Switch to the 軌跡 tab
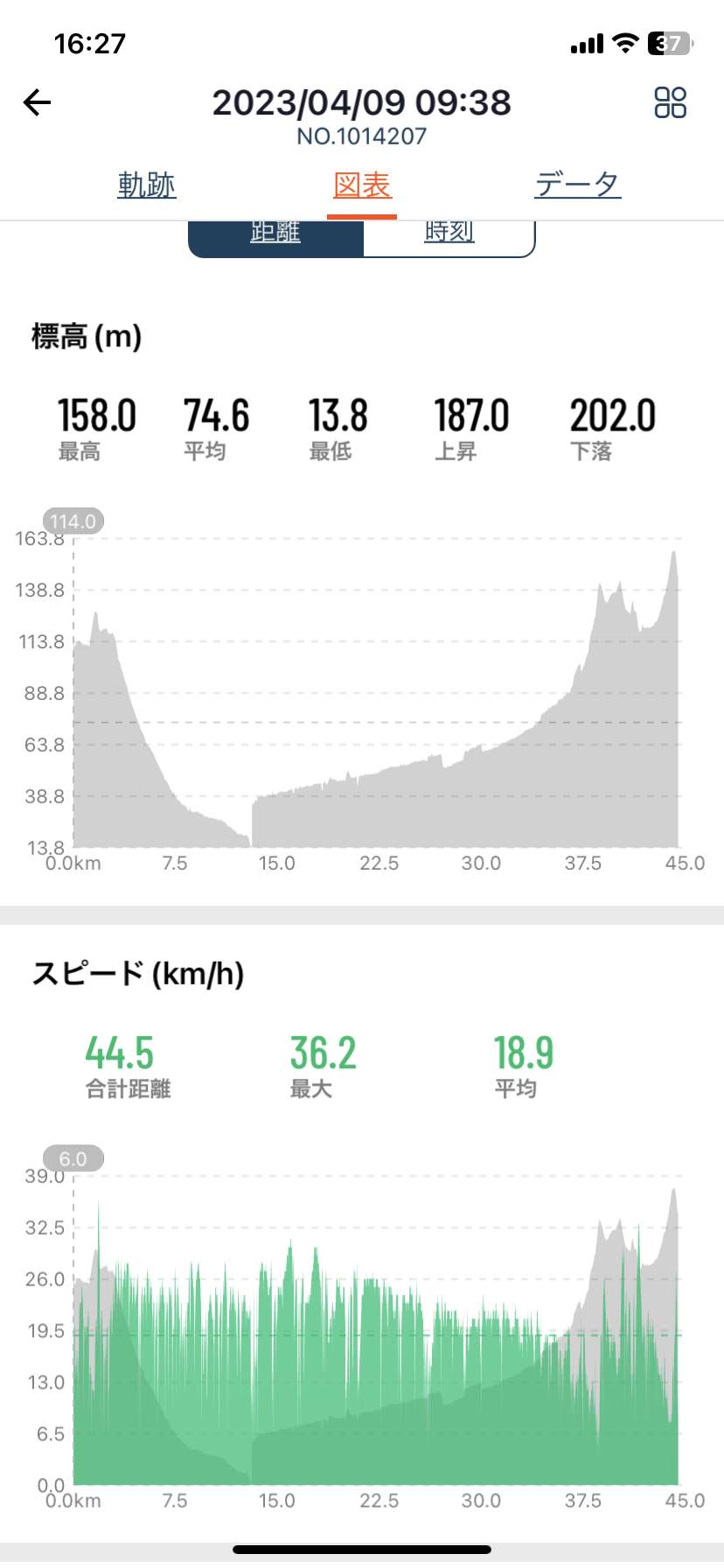Image resolution: width=724 pixels, height=1568 pixels. coord(147,185)
